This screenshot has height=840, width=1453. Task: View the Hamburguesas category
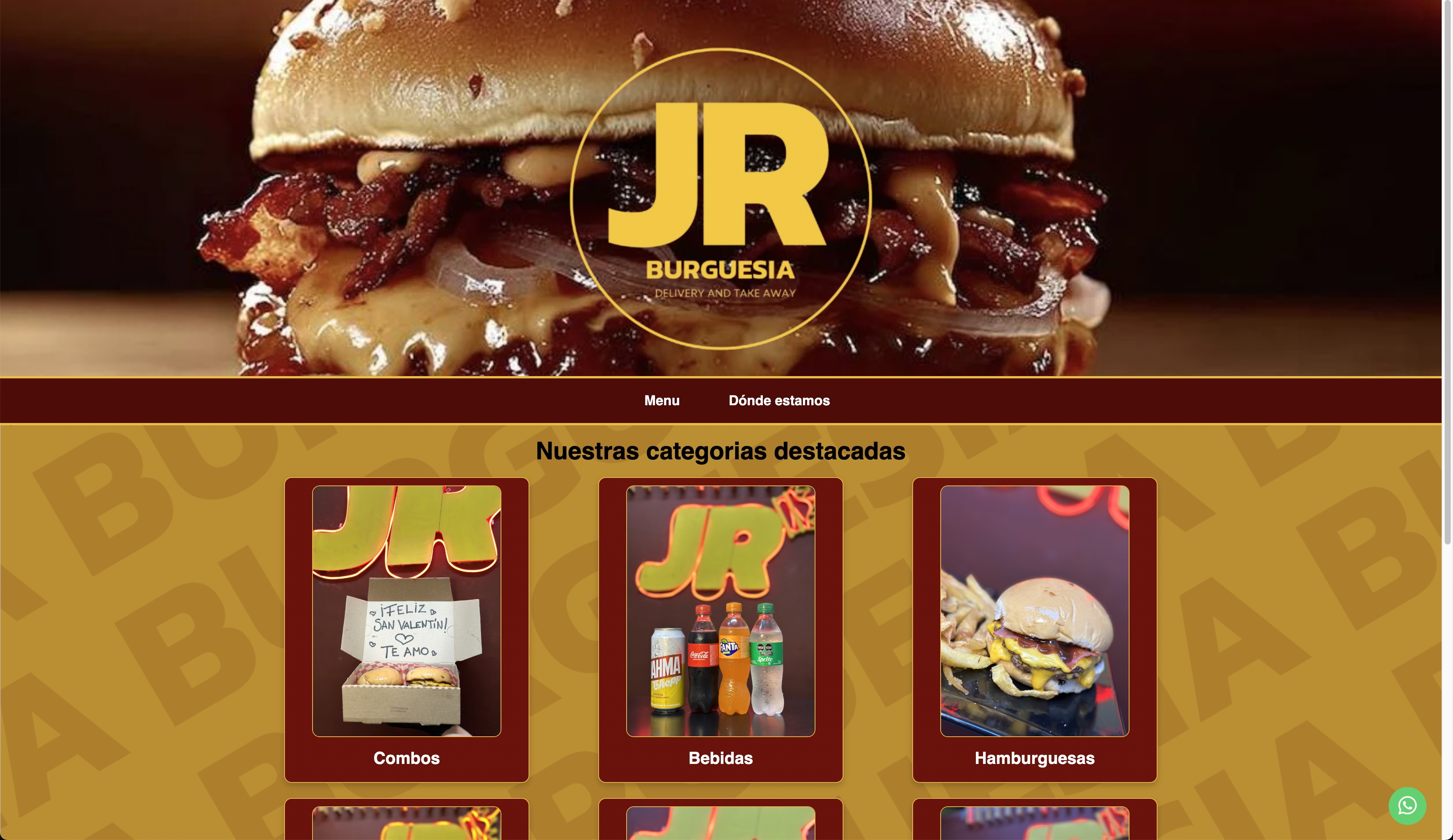coord(1034,629)
